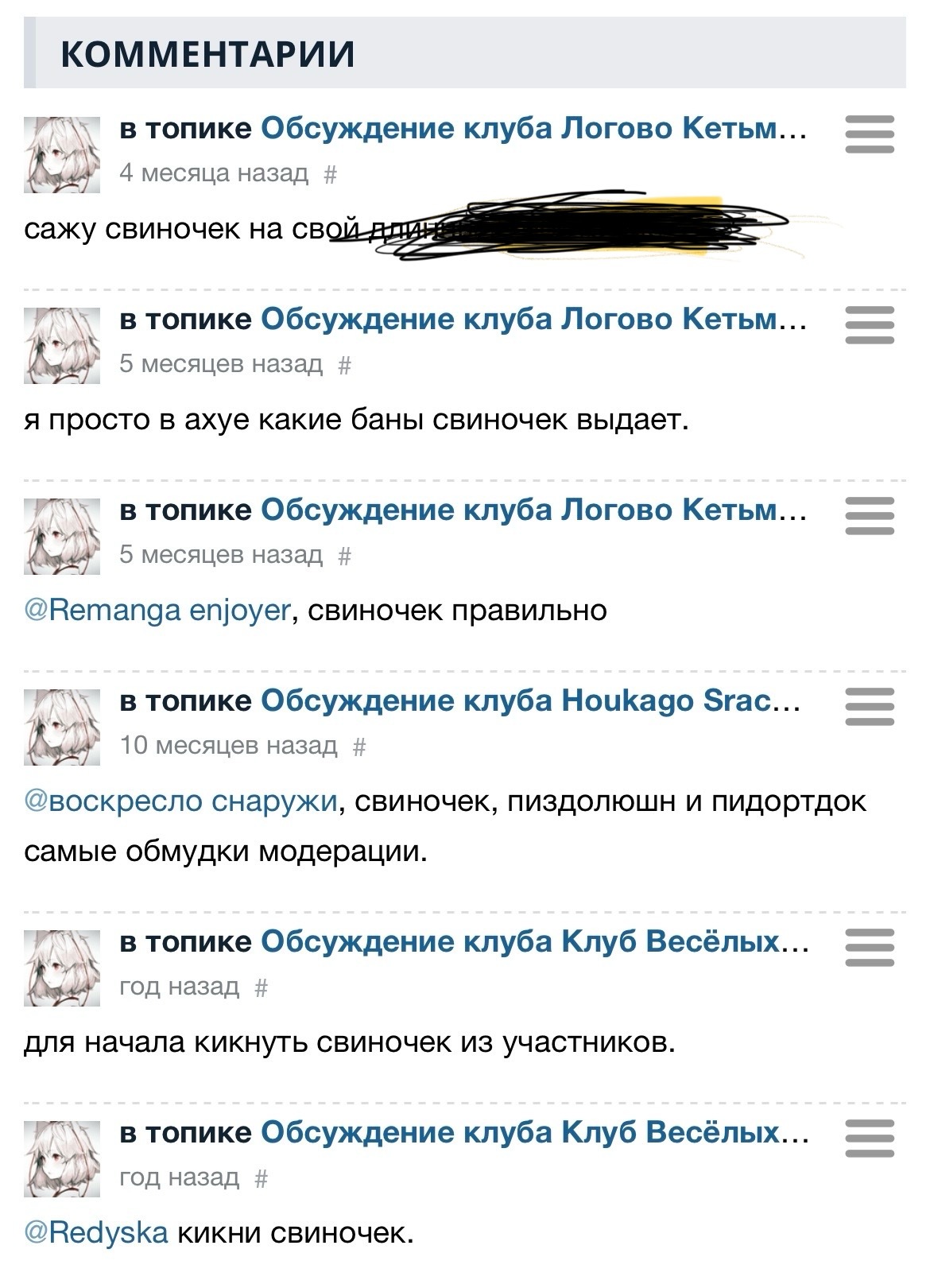This screenshot has width=930, height=1288.
Task: Tap the avatar beside the 10 месяцев назад comment
Action: pos(62,727)
